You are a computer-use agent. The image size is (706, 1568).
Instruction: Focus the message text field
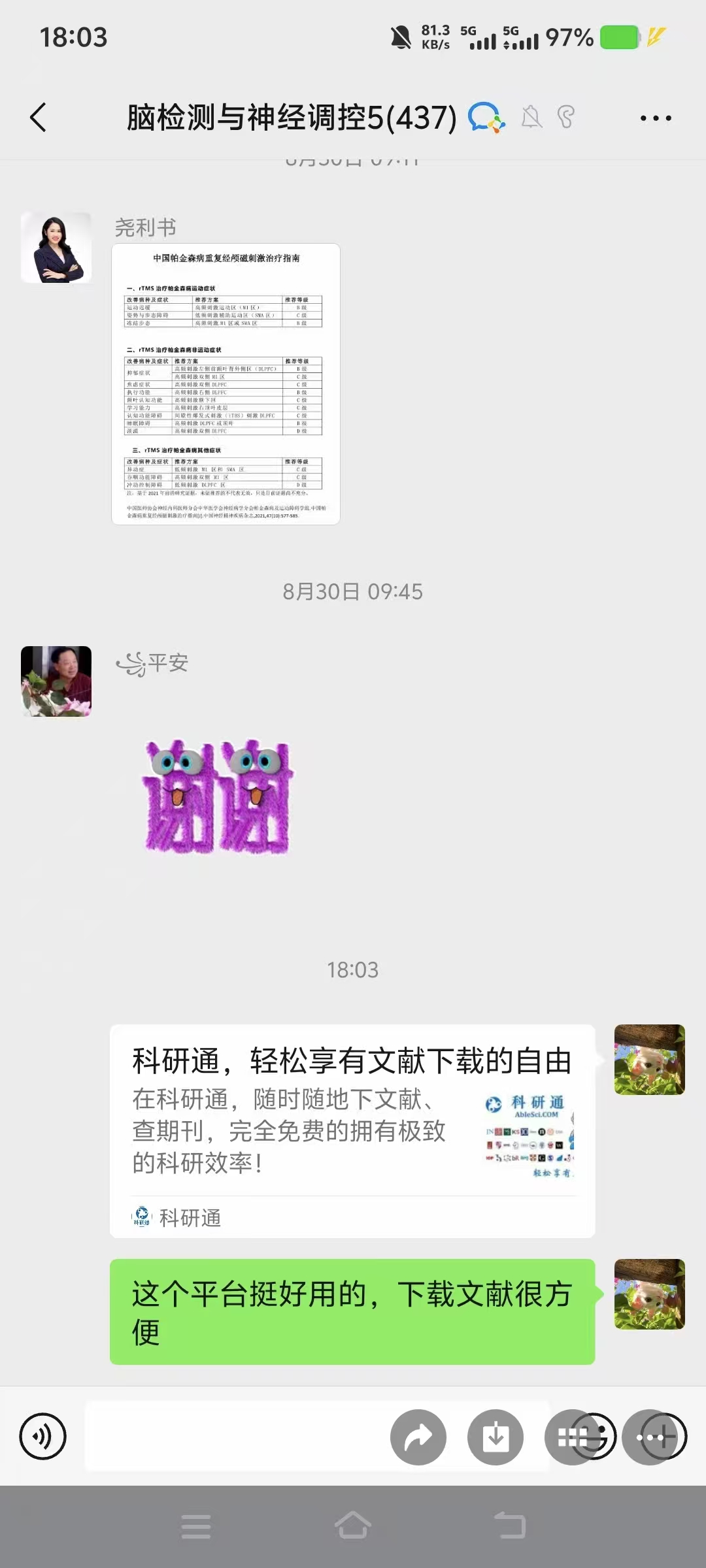(x=235, y=1436)
